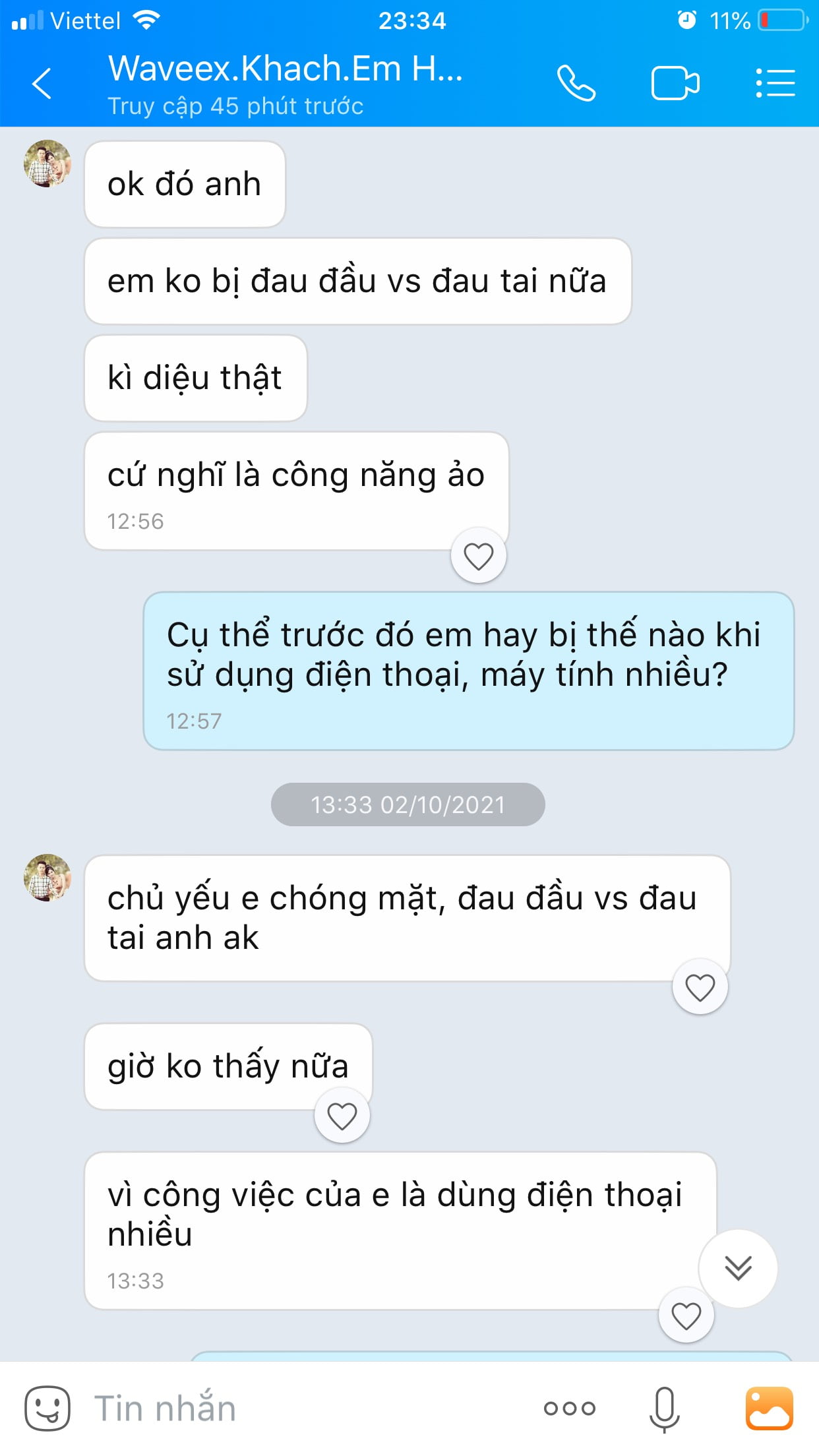Open the contact's profile from the chat title
The height and width of the screenshot is (1456, 819).
point(285,84)
